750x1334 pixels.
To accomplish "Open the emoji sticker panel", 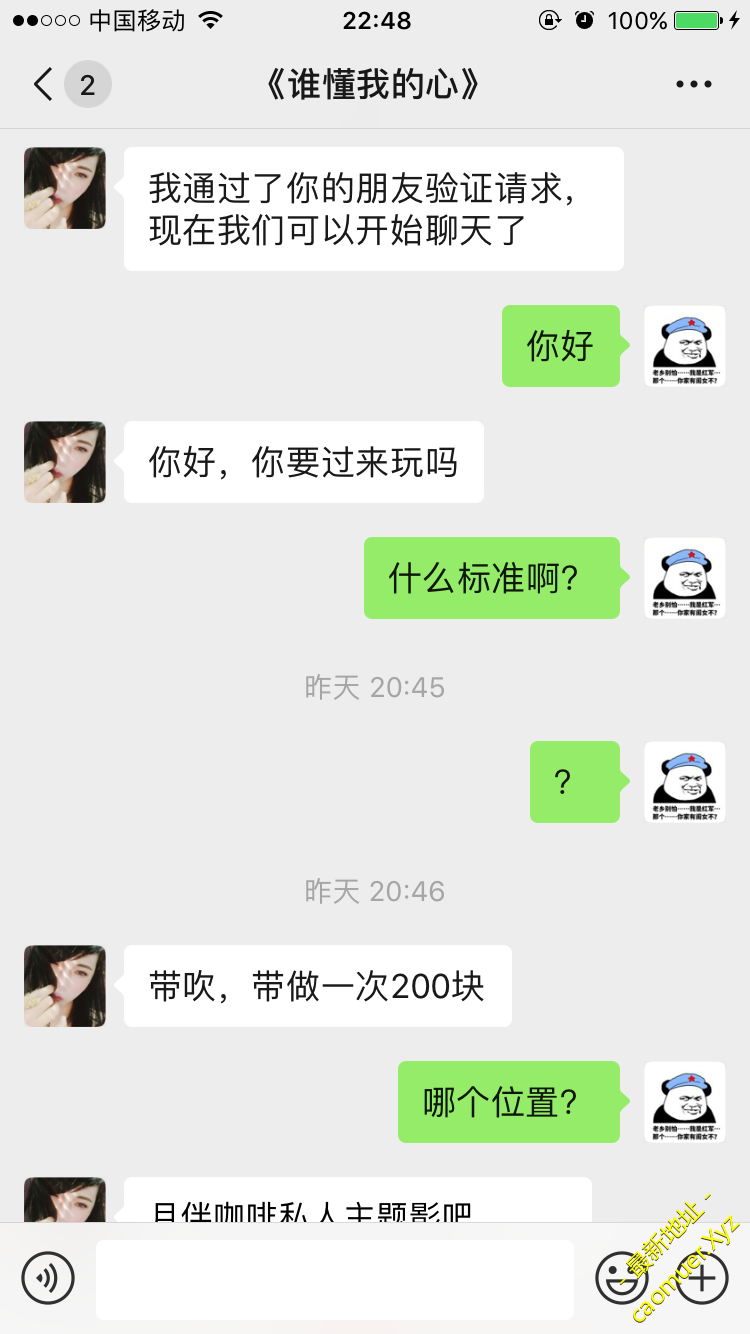I will click(621, 1277).
